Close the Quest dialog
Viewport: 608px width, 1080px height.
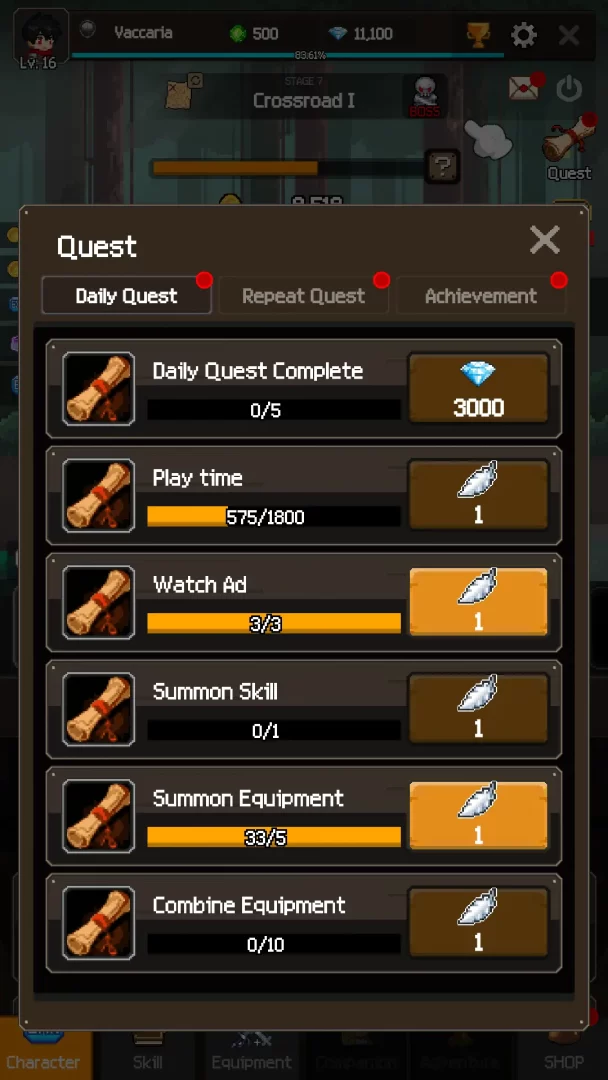tap(544, 240)
